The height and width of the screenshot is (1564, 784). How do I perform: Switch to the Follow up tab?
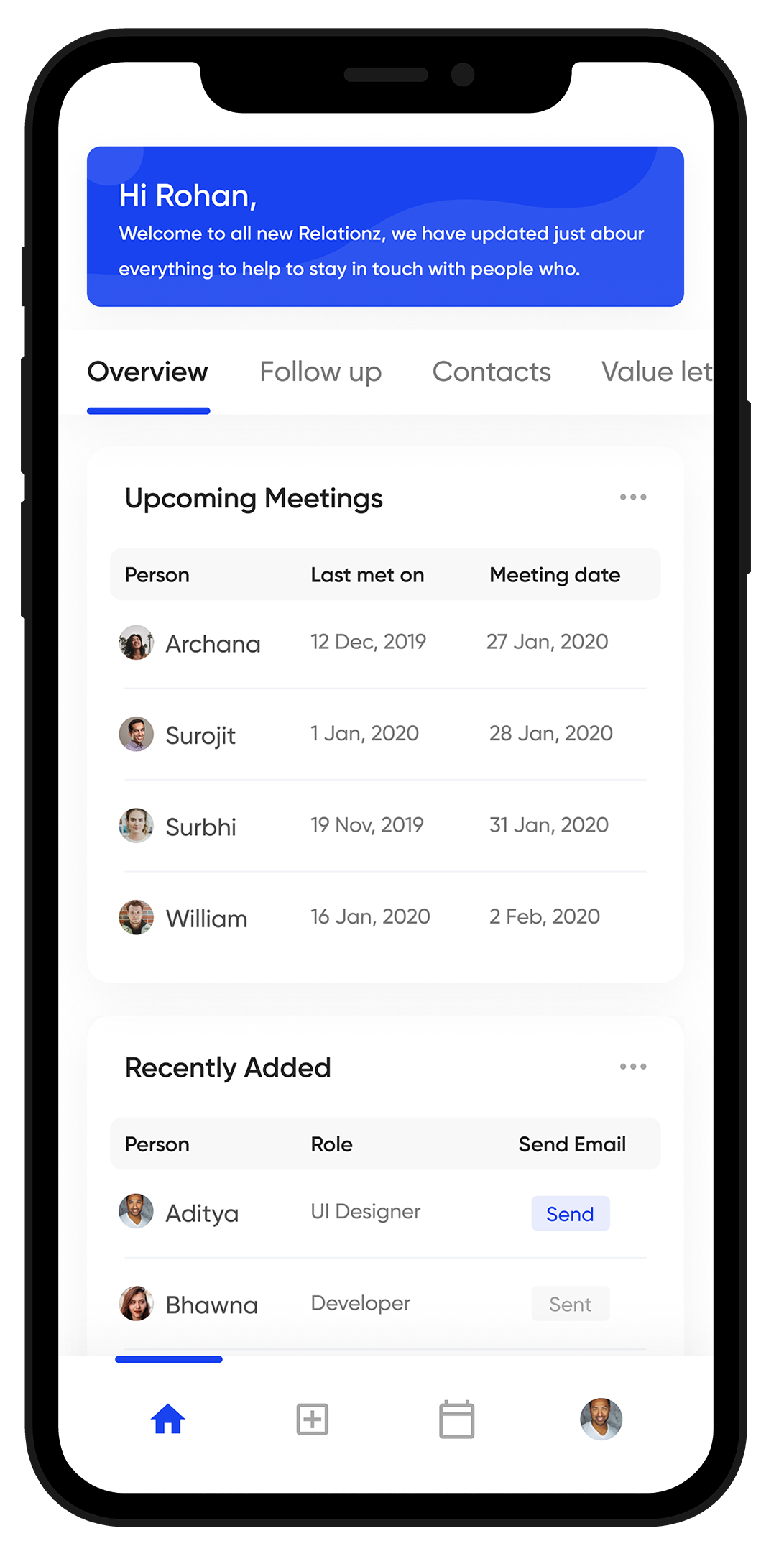[320, 372]
